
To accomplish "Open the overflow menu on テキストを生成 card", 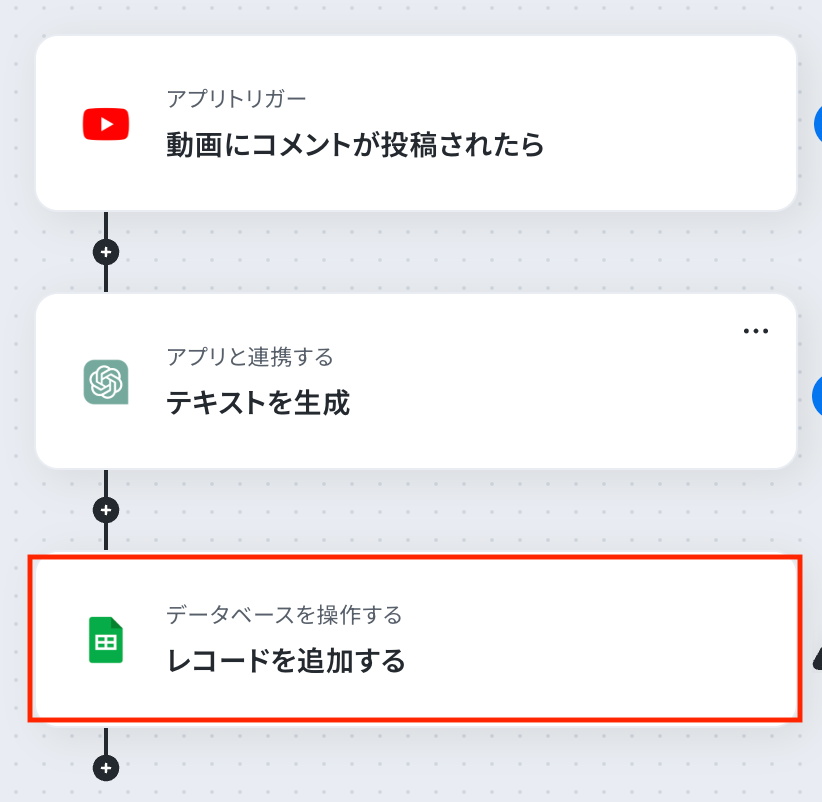I will (x=755, y=332).
